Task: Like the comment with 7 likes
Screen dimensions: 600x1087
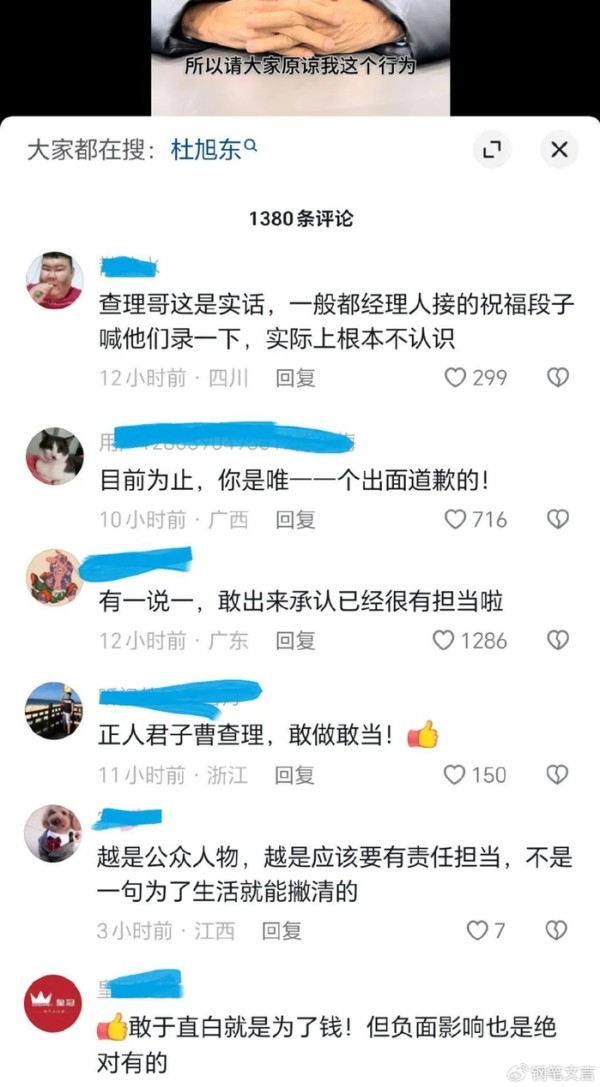Action: coord(478,931)
